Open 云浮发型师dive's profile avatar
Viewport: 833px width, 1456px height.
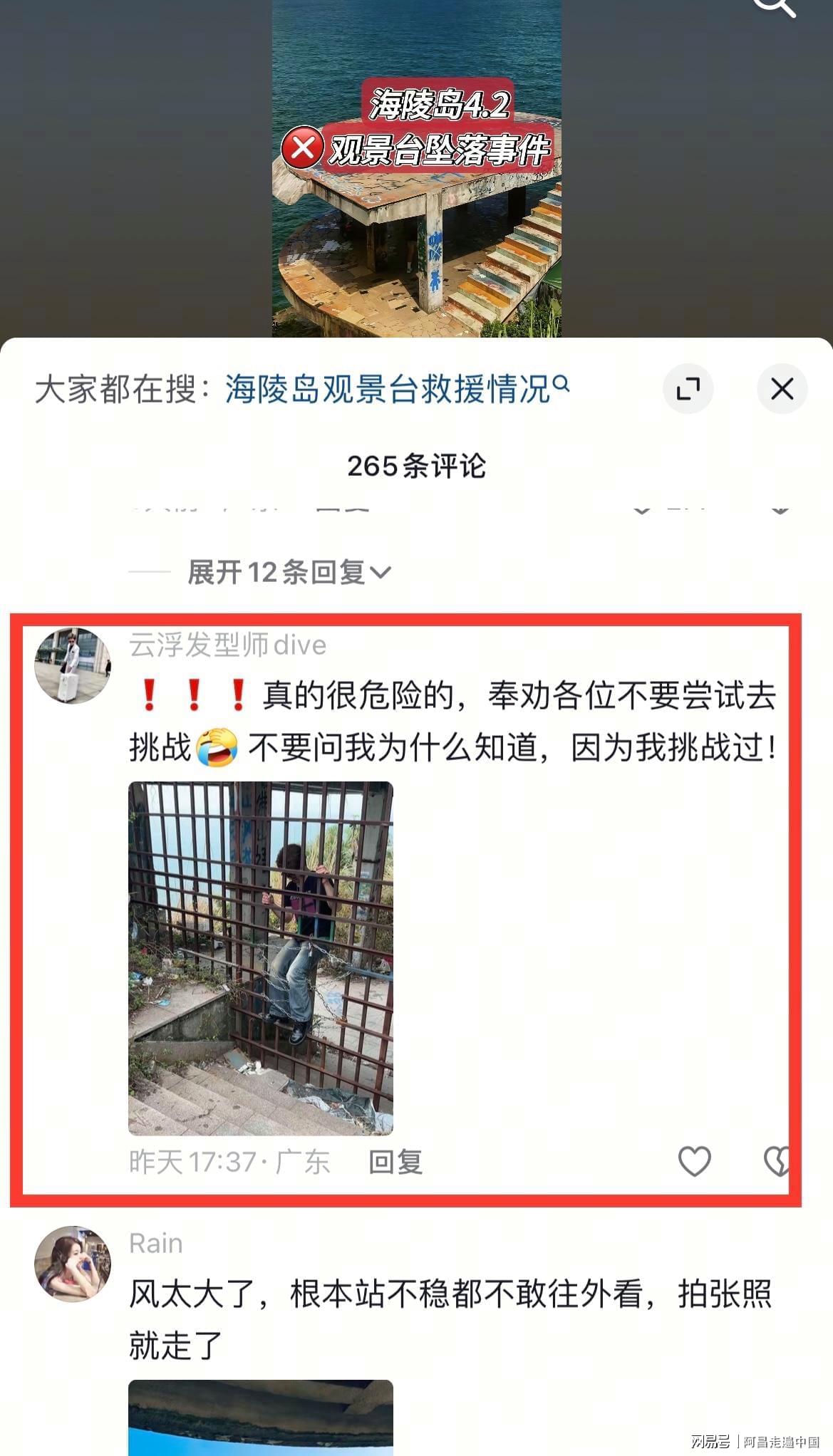(x=73, y=665)
